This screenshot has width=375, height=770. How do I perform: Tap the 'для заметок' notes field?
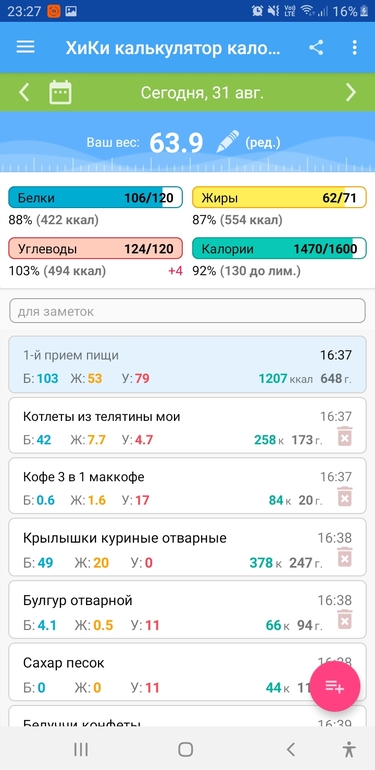click(x=188, y=311)
